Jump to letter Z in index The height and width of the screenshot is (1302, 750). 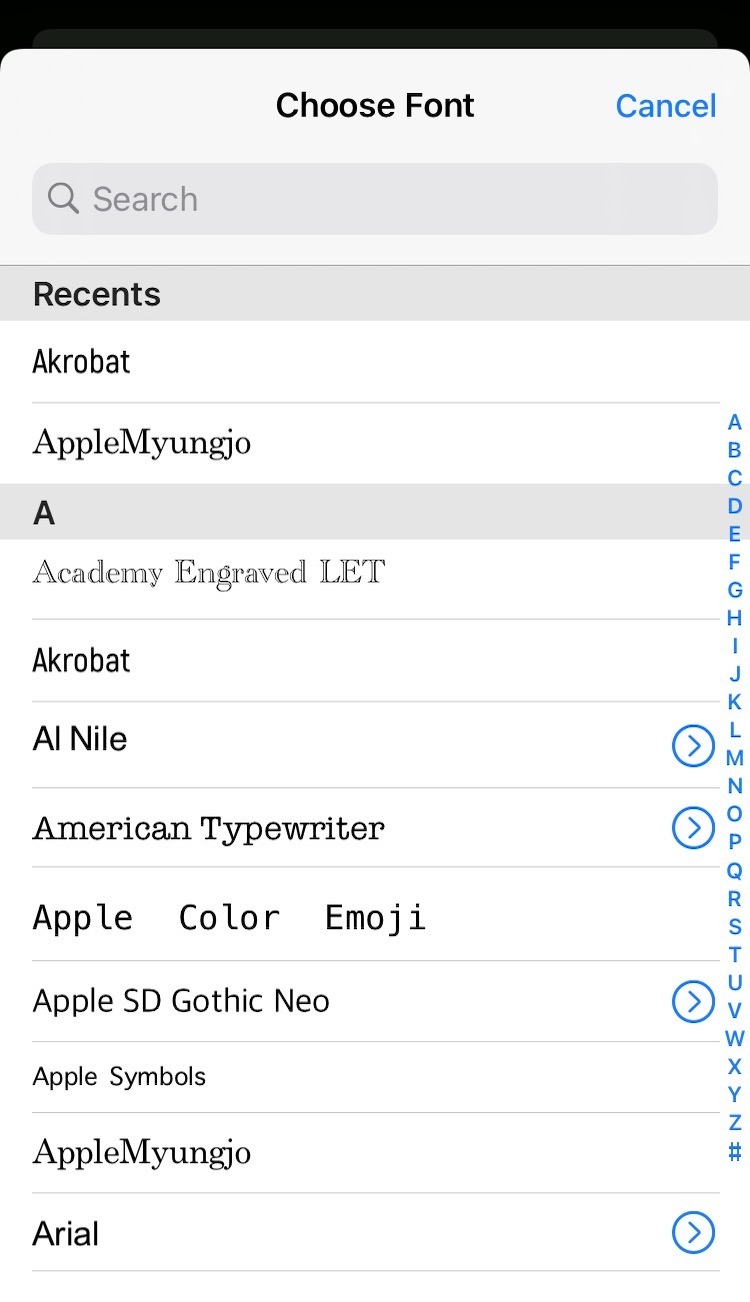coord(735,1122)
